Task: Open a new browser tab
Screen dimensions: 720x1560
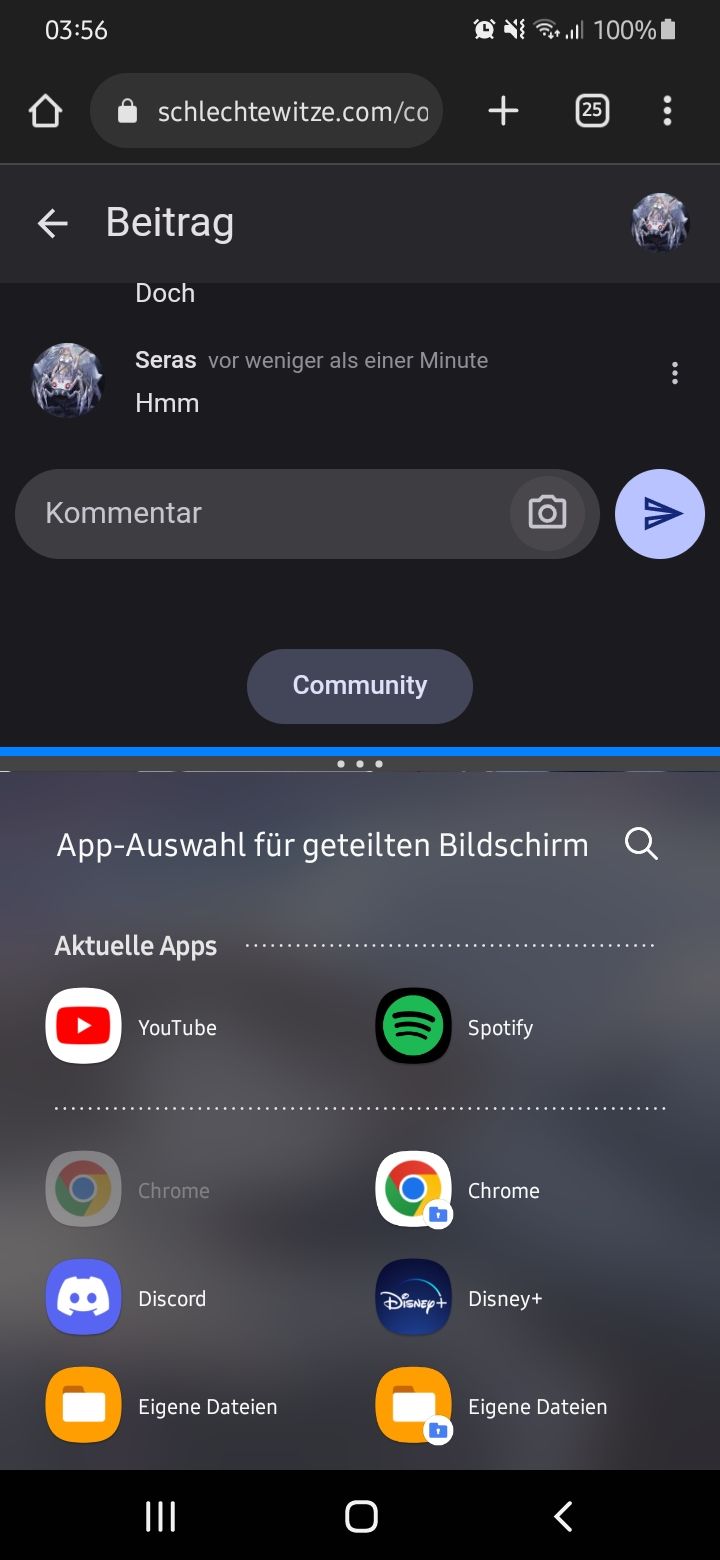Action: 503,111
